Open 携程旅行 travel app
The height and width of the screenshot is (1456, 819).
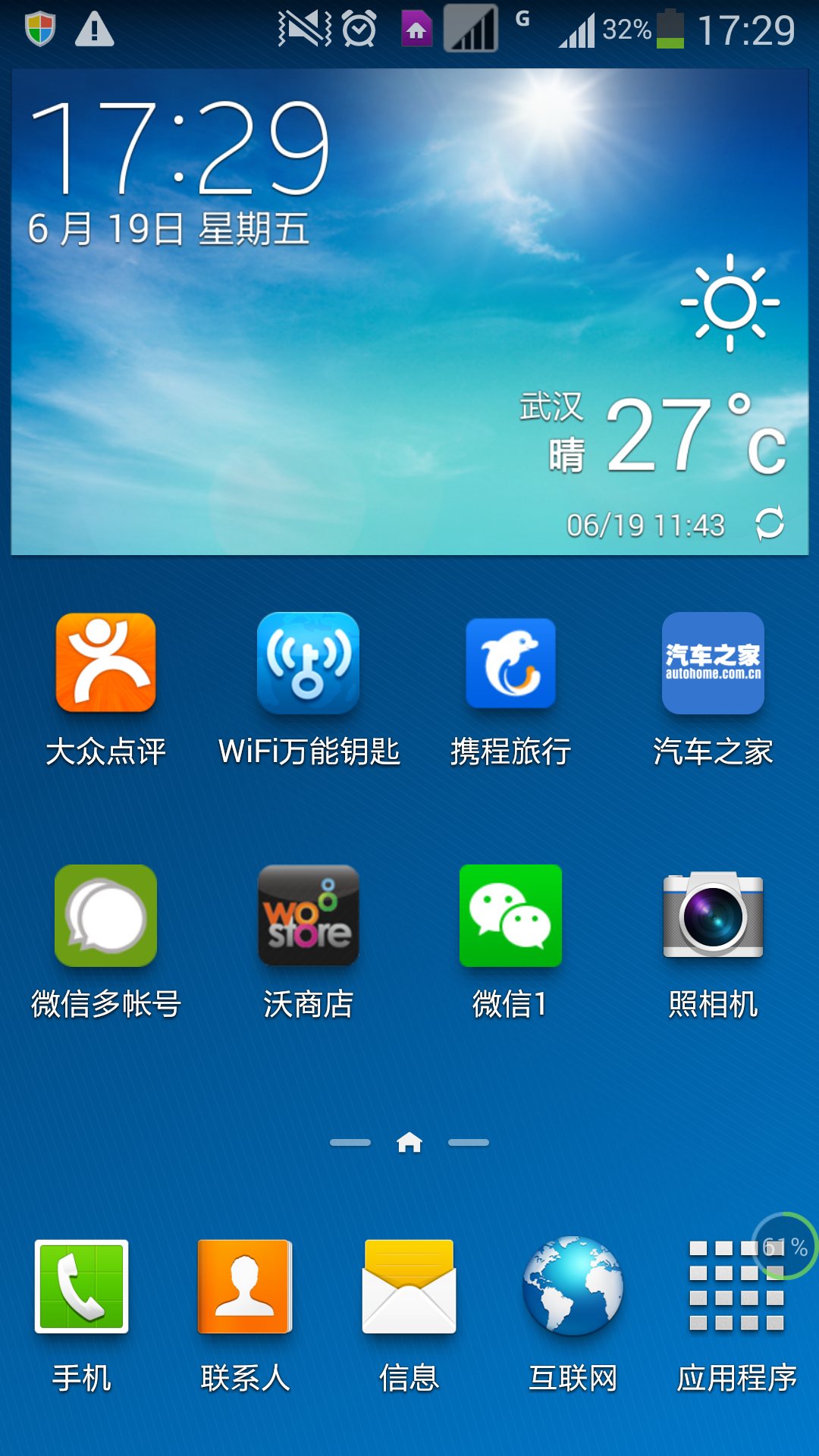[510, 664]
